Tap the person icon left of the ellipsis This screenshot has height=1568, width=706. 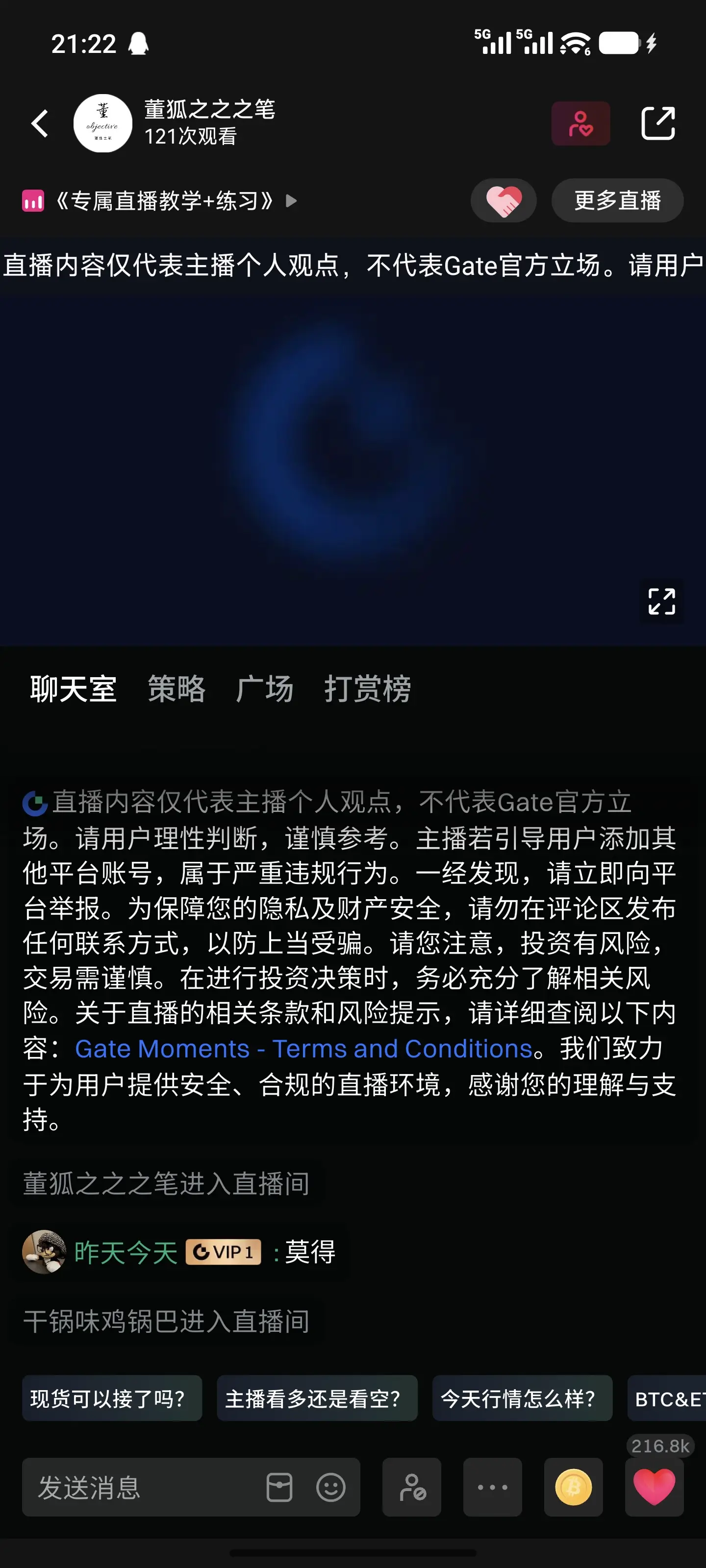(x=412, y=1487)
